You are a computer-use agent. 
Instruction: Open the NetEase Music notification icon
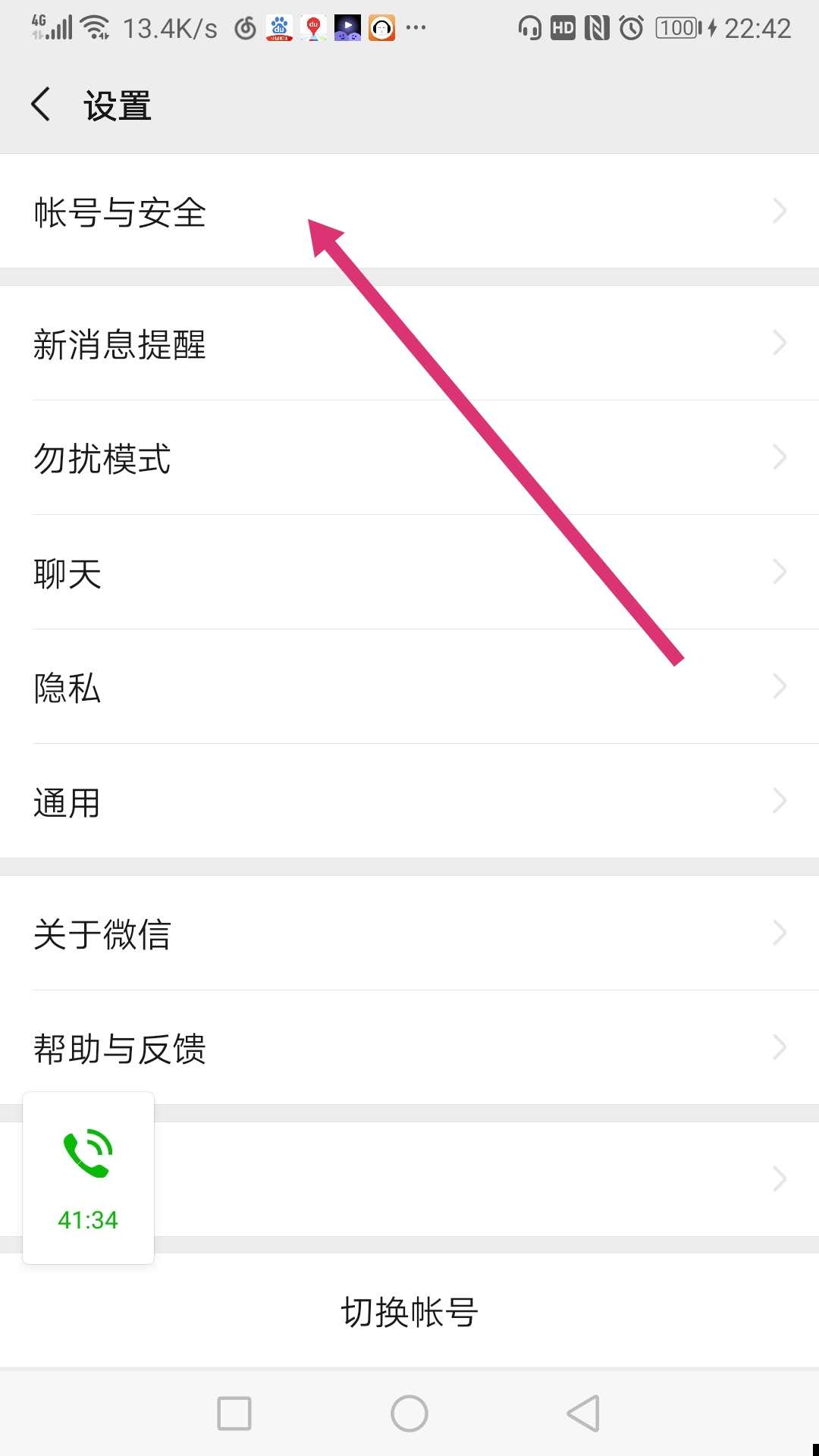pyautogui.click(x=244, y=27)
